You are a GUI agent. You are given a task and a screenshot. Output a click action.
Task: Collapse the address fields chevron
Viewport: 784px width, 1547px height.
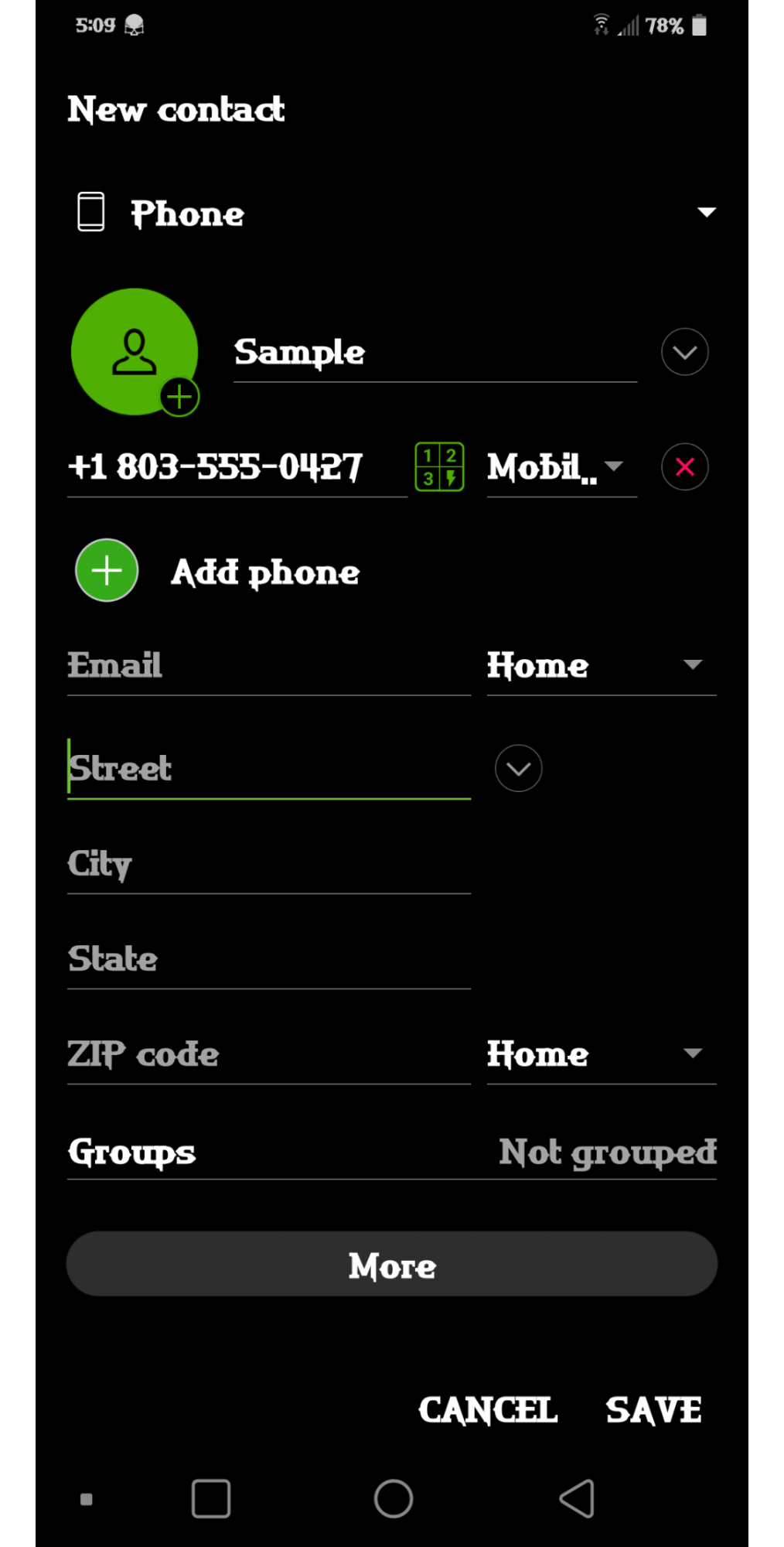[x=518, y=769]
